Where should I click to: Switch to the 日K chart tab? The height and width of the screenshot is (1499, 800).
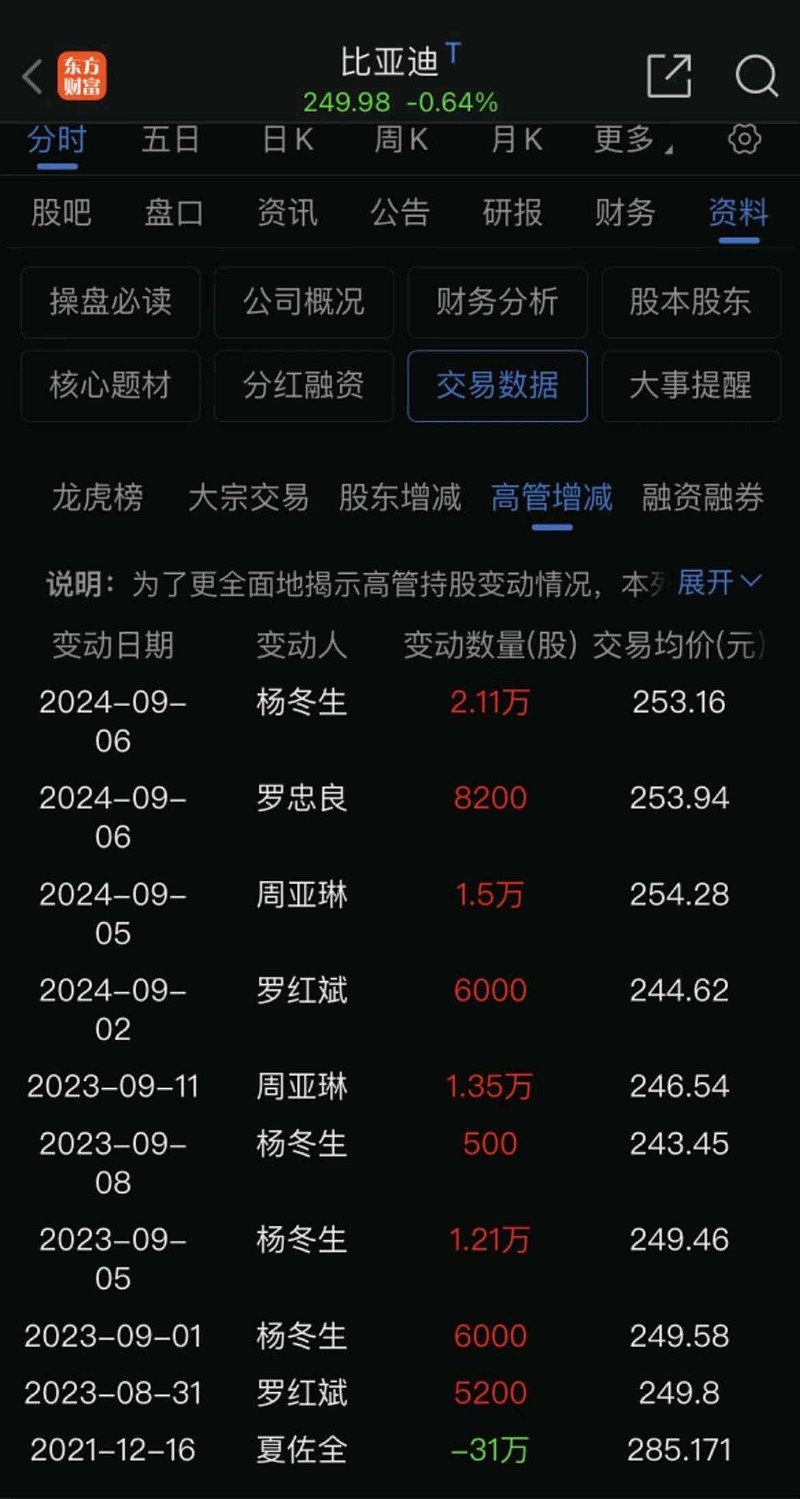pos(287,140)
